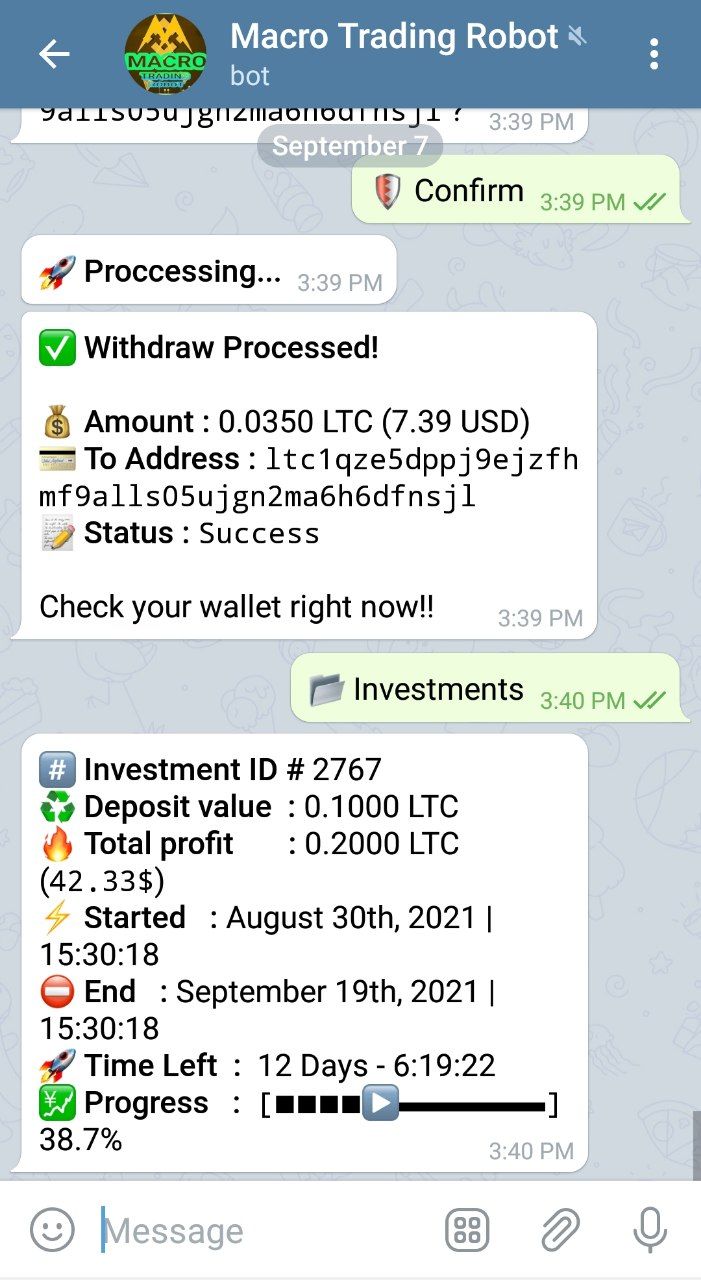Screen dimensions: 701x1280
Task: Go back to the chat list
Action: point(54,54)
